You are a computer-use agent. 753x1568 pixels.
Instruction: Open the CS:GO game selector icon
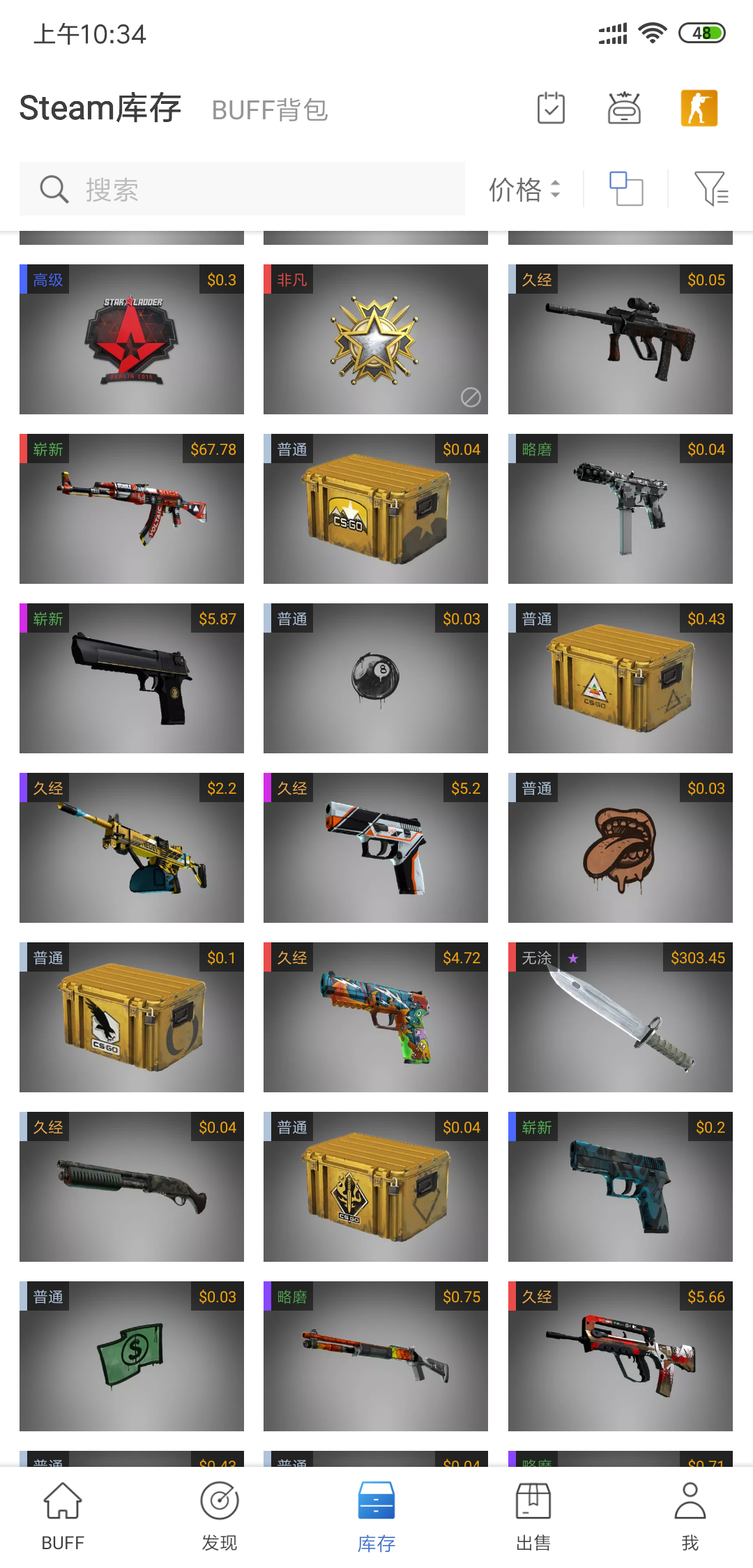[x=699, y=108]
